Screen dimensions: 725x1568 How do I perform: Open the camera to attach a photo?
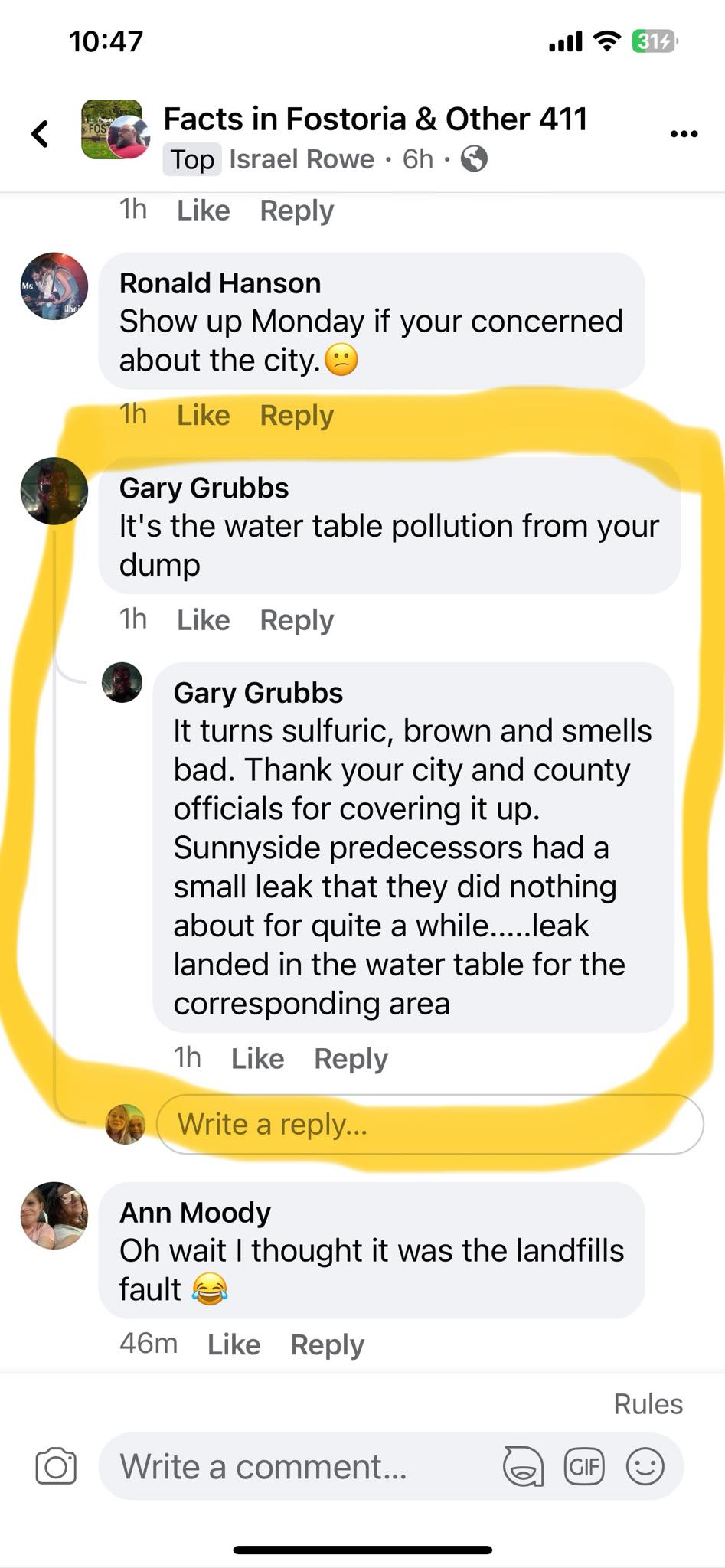[56, 1466]
